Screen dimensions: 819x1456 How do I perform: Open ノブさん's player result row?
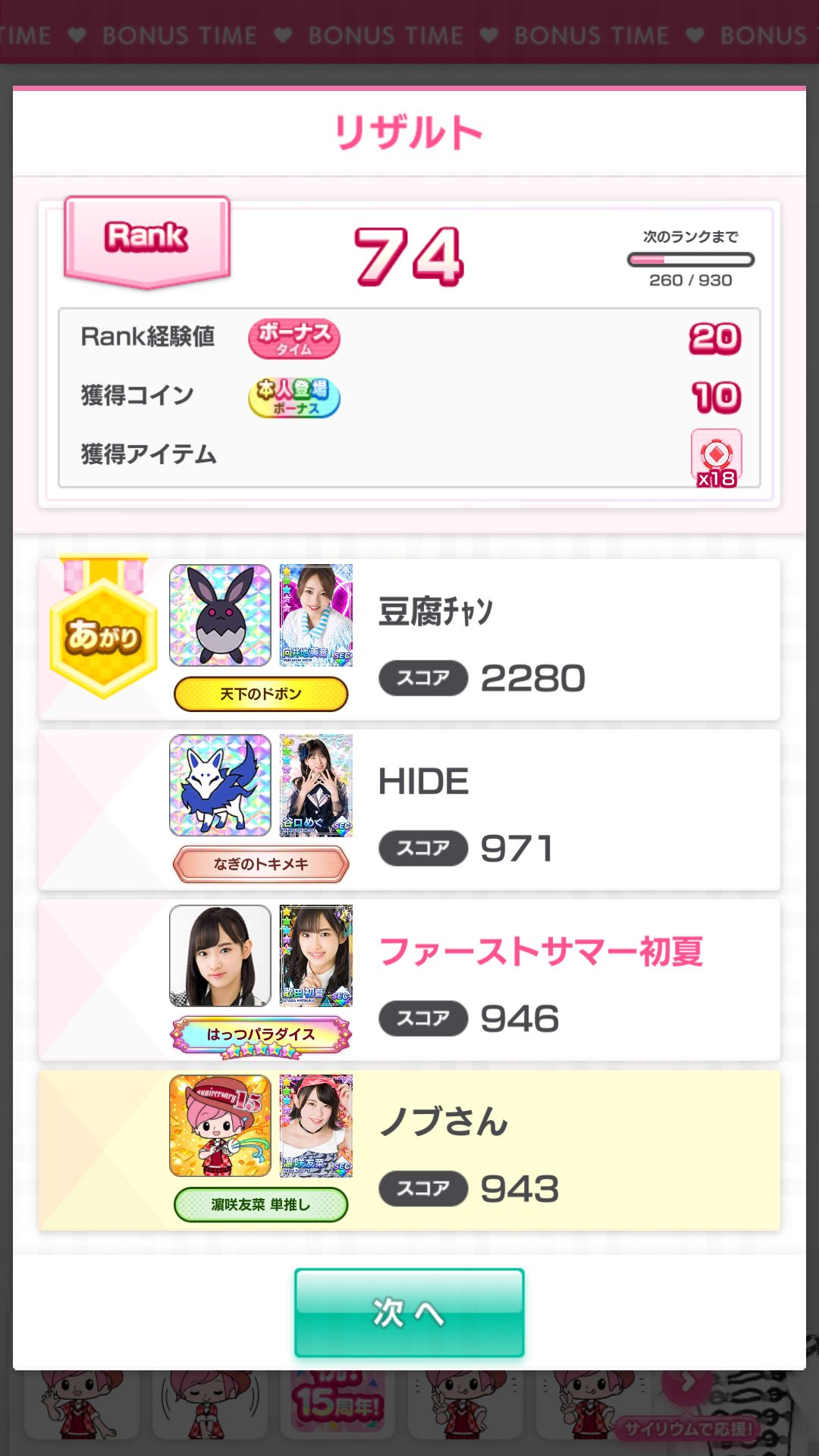pyautogui.click(x=409, y=1150)
